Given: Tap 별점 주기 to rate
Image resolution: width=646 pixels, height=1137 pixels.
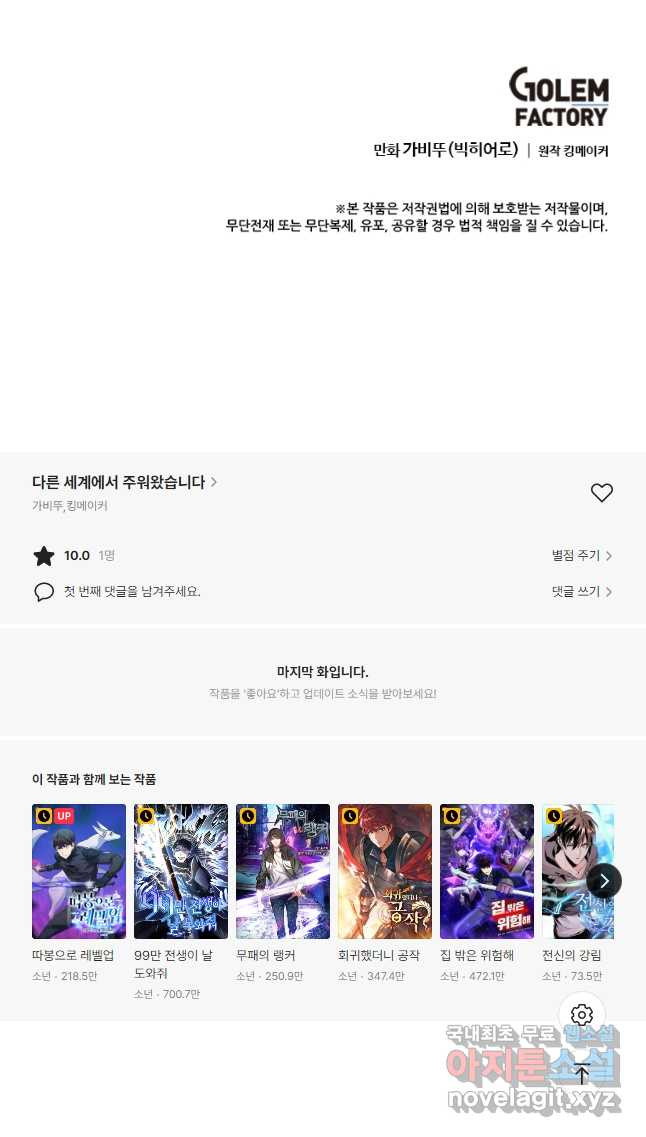Looking at the screenshot, I should tap(581, 555).
